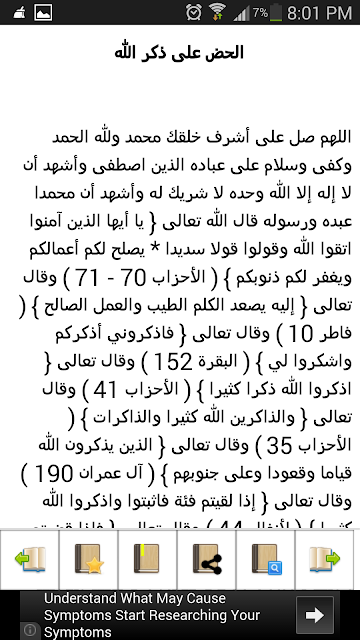Add this page to favorites with the star book

pyautogui.click(x=89, y=559)
